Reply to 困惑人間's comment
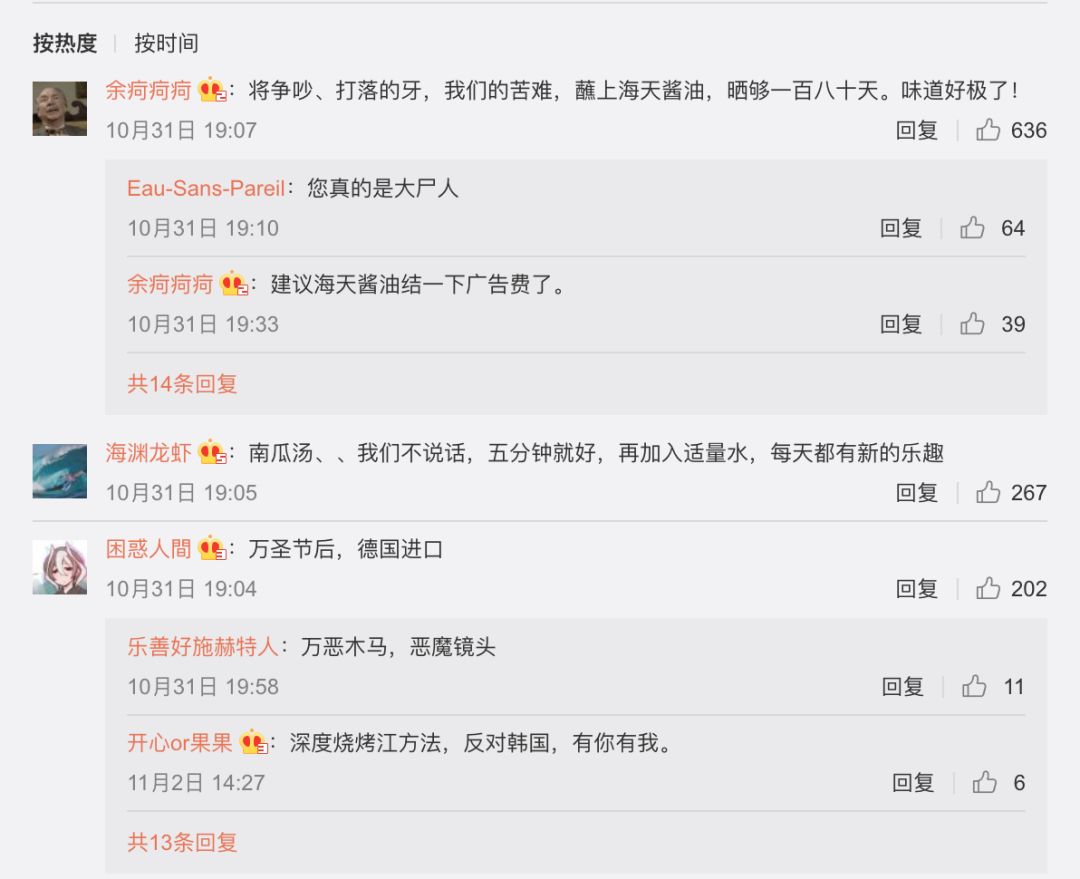The image size is (1080, 879). pos(916,589)
